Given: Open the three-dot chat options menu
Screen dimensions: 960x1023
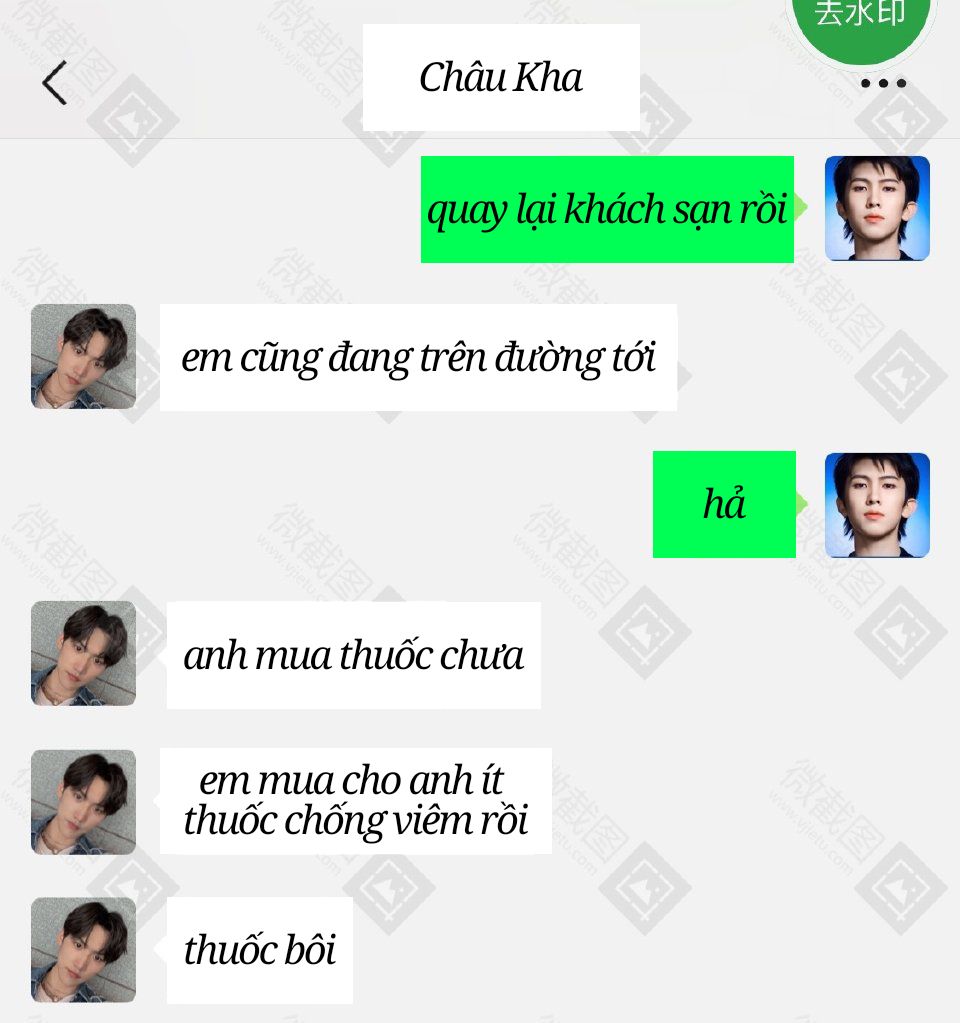Looking at the screenshot, I should (x=883, y=83).
